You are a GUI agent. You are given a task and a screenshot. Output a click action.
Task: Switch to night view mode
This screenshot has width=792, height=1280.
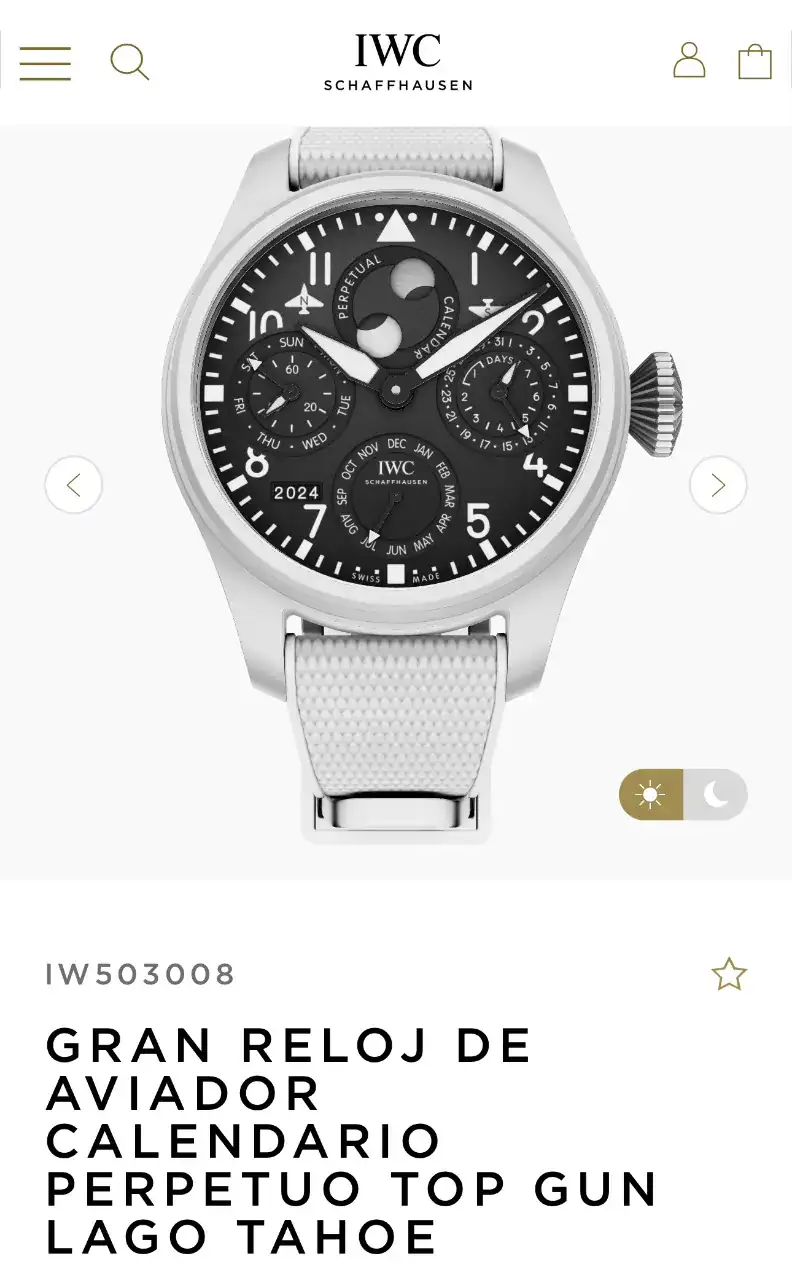coord(716,795)
